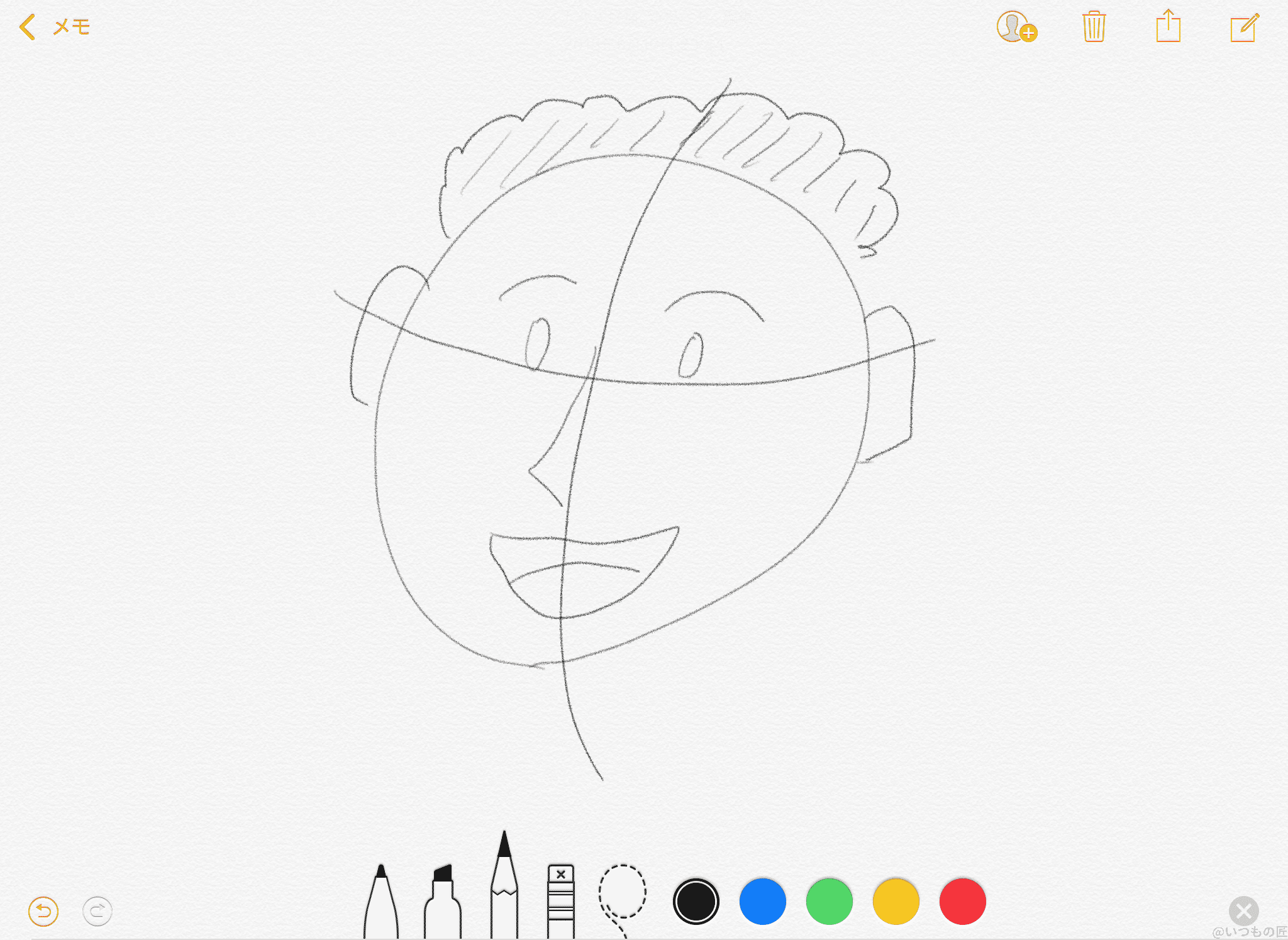The image size is (1288, 940).
Task: Redo the undone stroke
Action: coord(97,910)
